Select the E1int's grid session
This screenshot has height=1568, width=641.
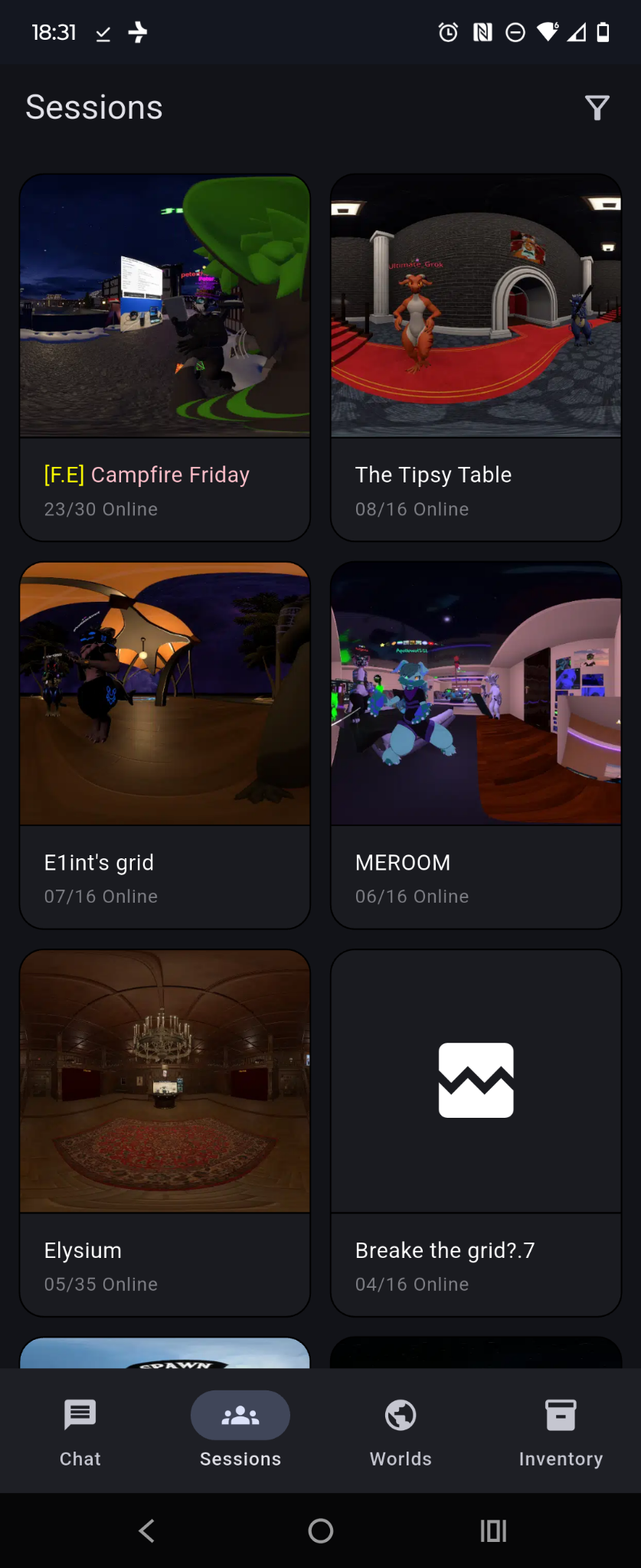165,745
